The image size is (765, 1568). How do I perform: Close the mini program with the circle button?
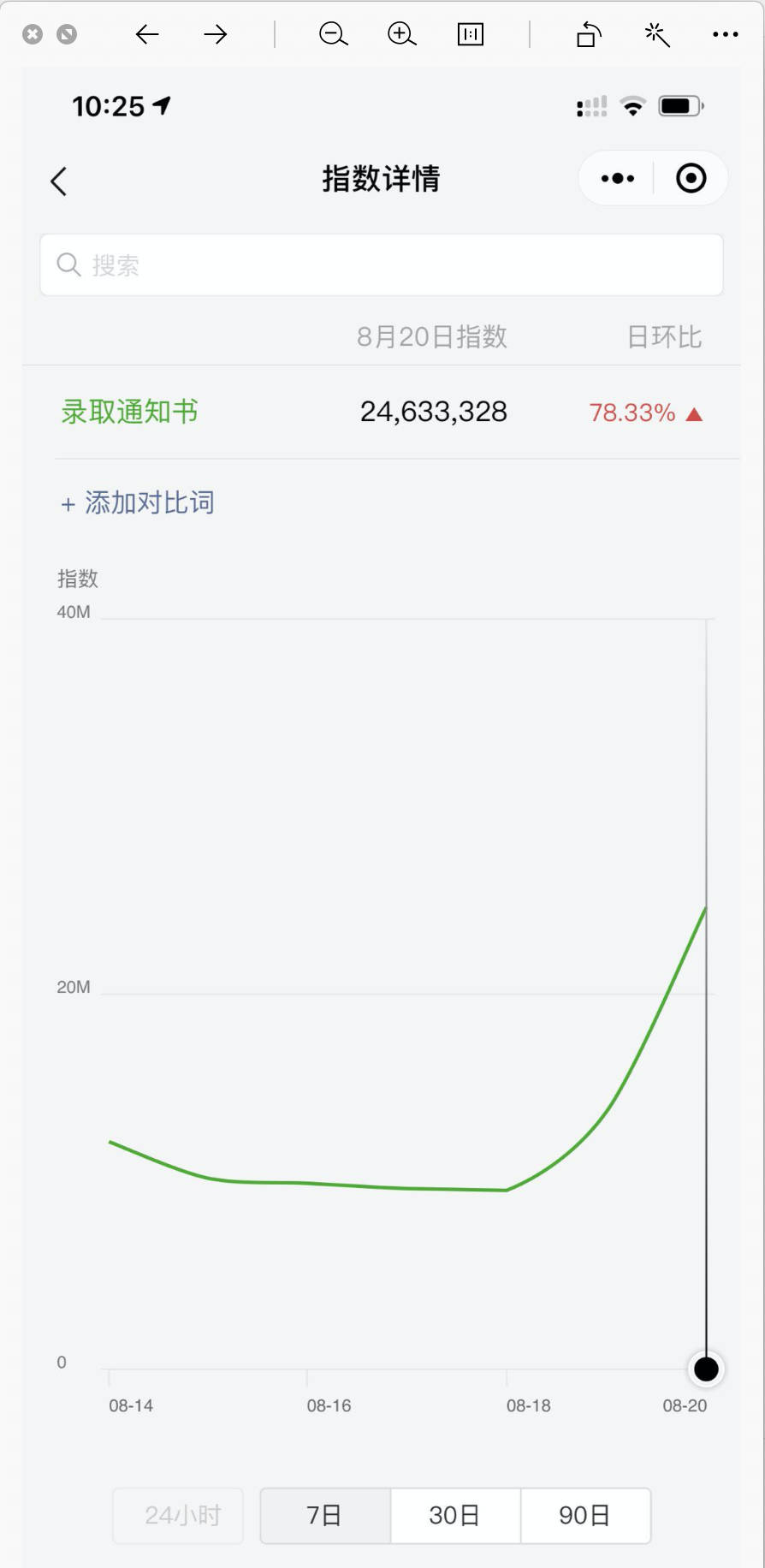pos(691,179)
